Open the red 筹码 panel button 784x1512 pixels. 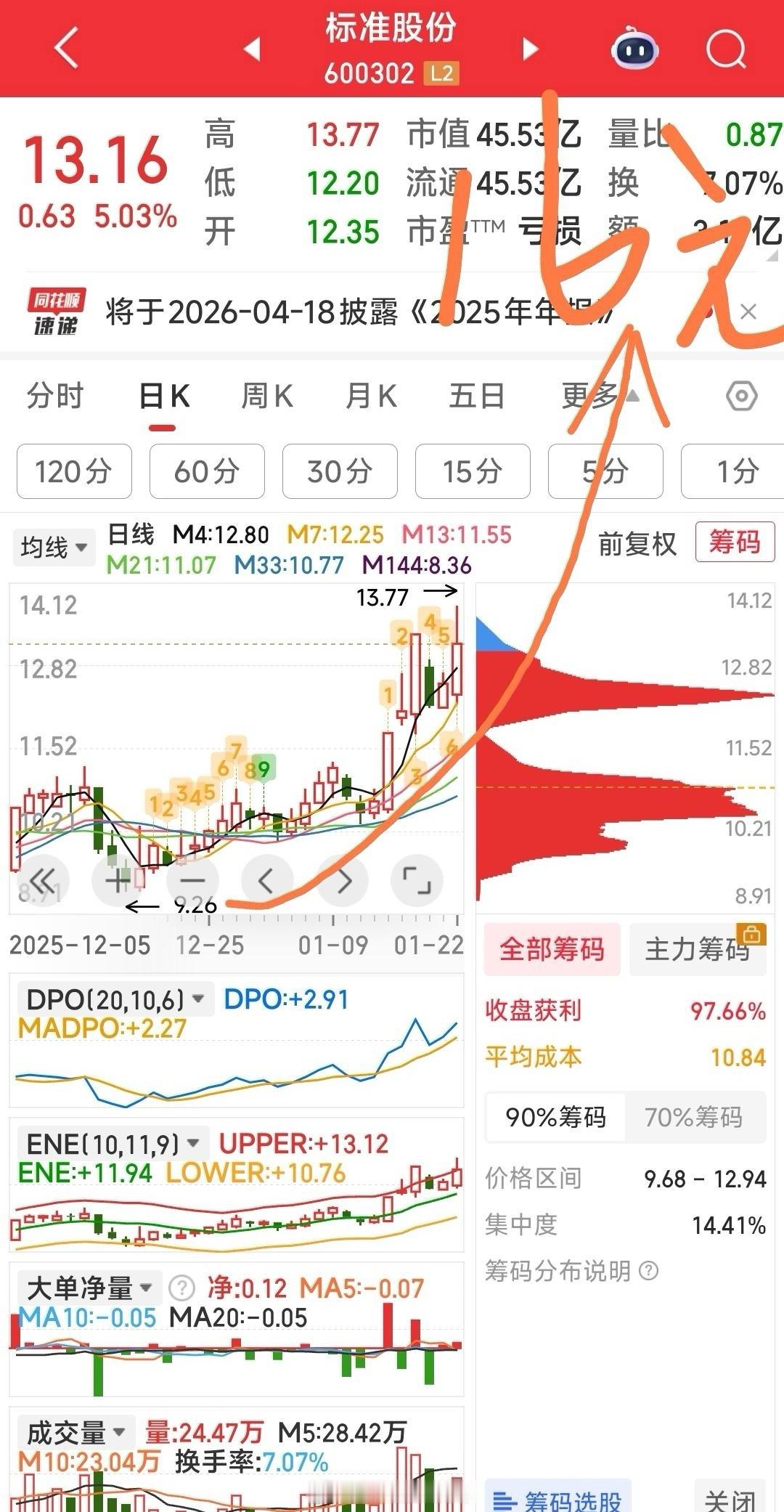[x=735, y=542]
